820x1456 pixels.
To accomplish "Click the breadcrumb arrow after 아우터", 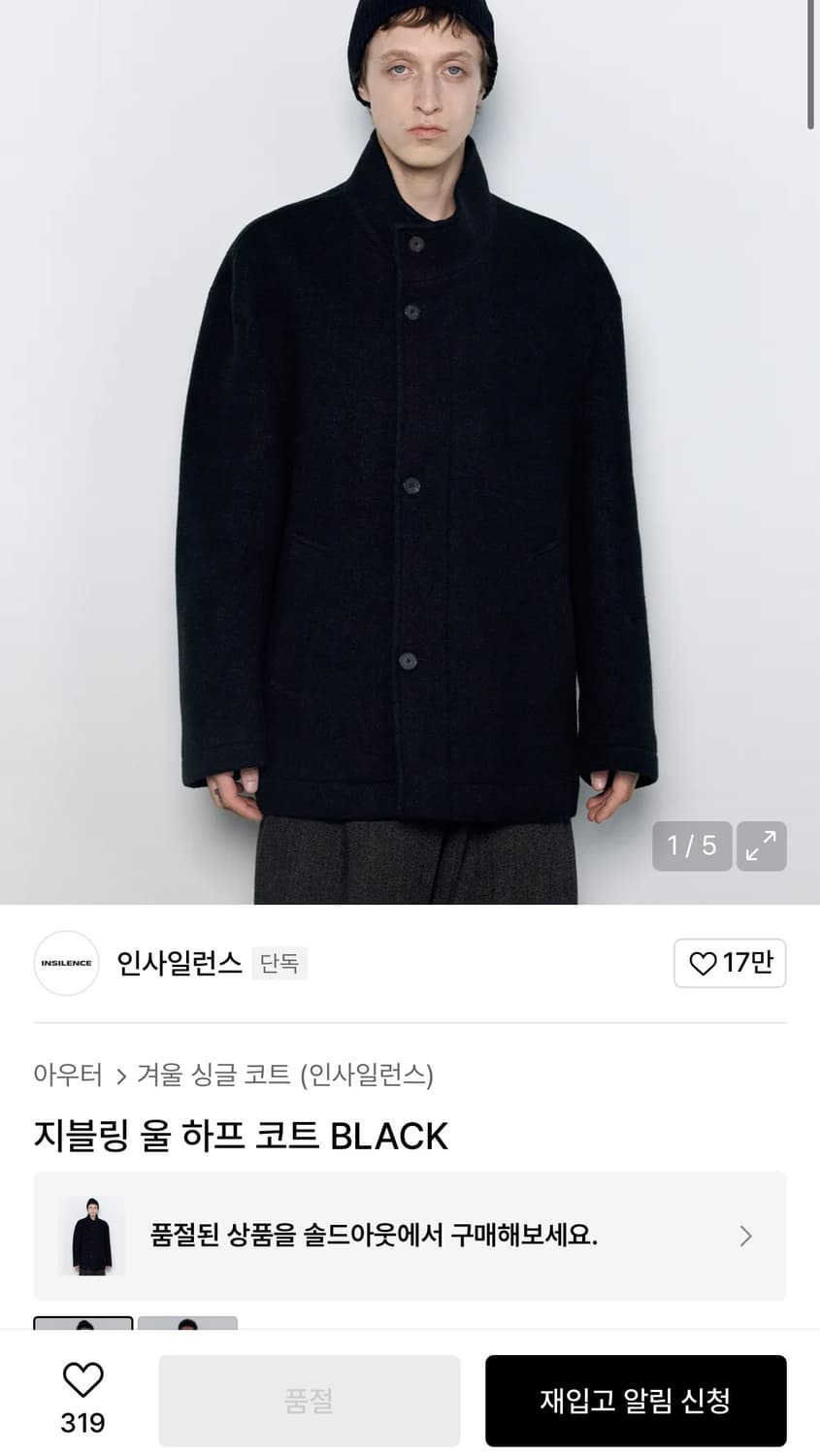I will click(x=121, y=1075).
